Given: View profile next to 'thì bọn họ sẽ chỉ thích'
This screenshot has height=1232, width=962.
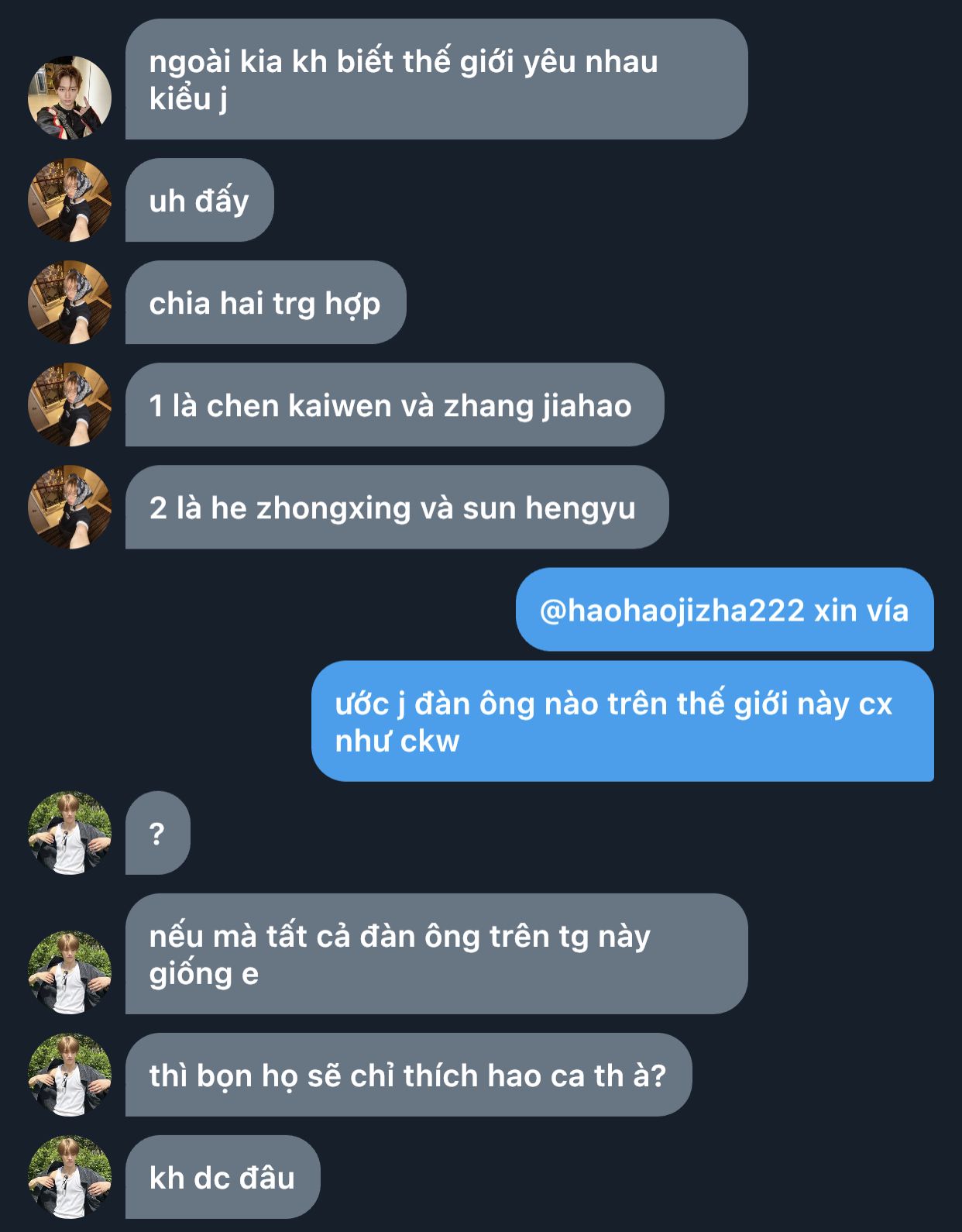Looking at the screenshot, I should (x=70, y=1075).
